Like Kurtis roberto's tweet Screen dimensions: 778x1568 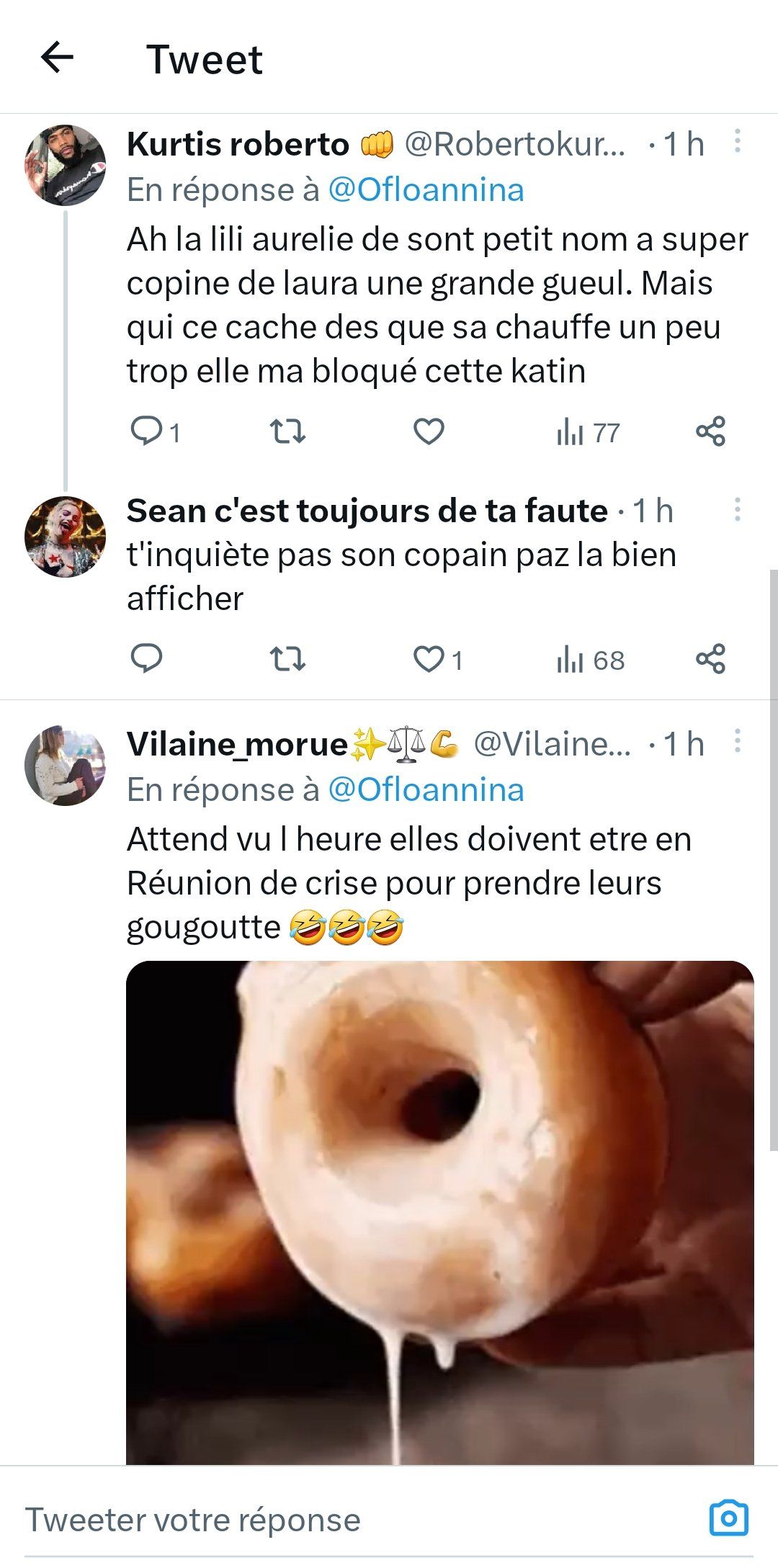point(429,431)
